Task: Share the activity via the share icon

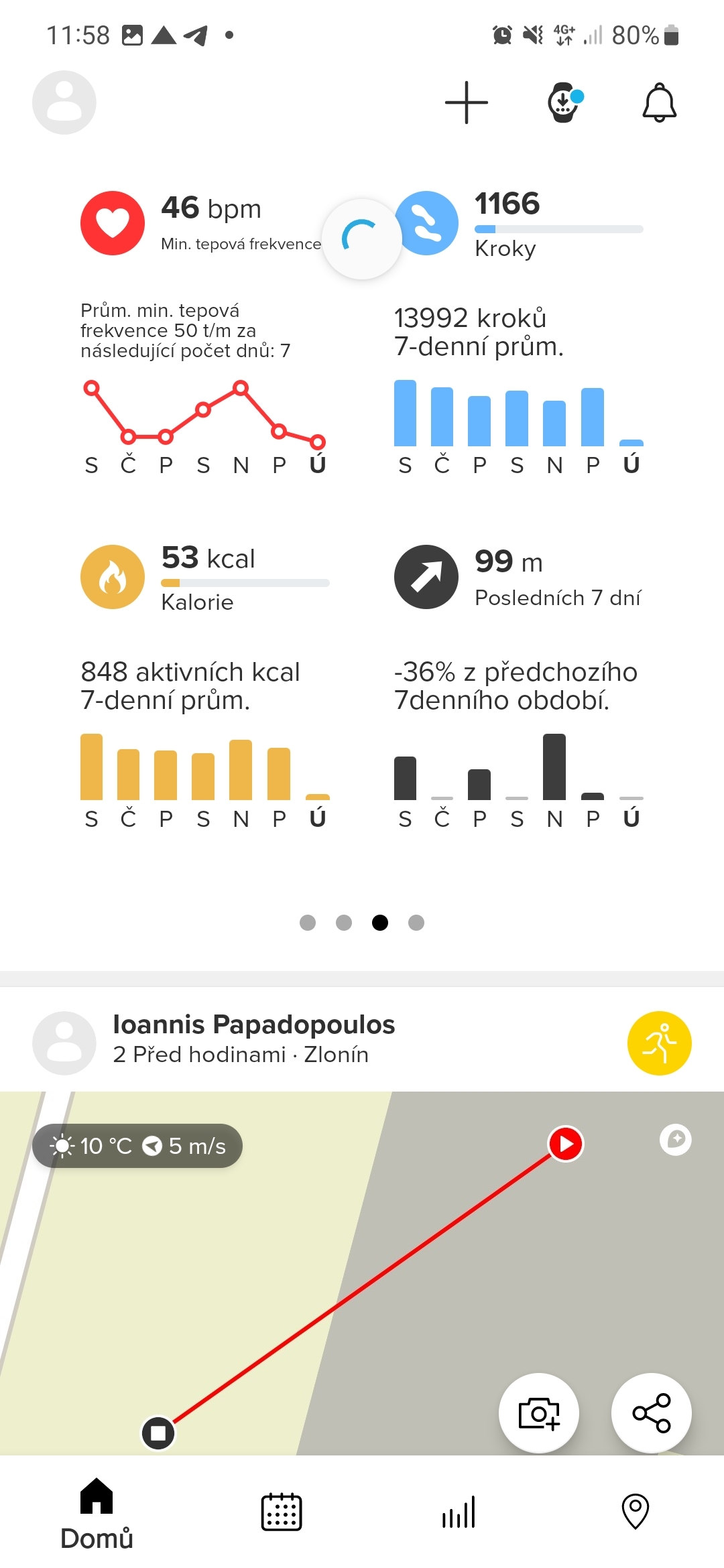Action: pos(651,1413)
